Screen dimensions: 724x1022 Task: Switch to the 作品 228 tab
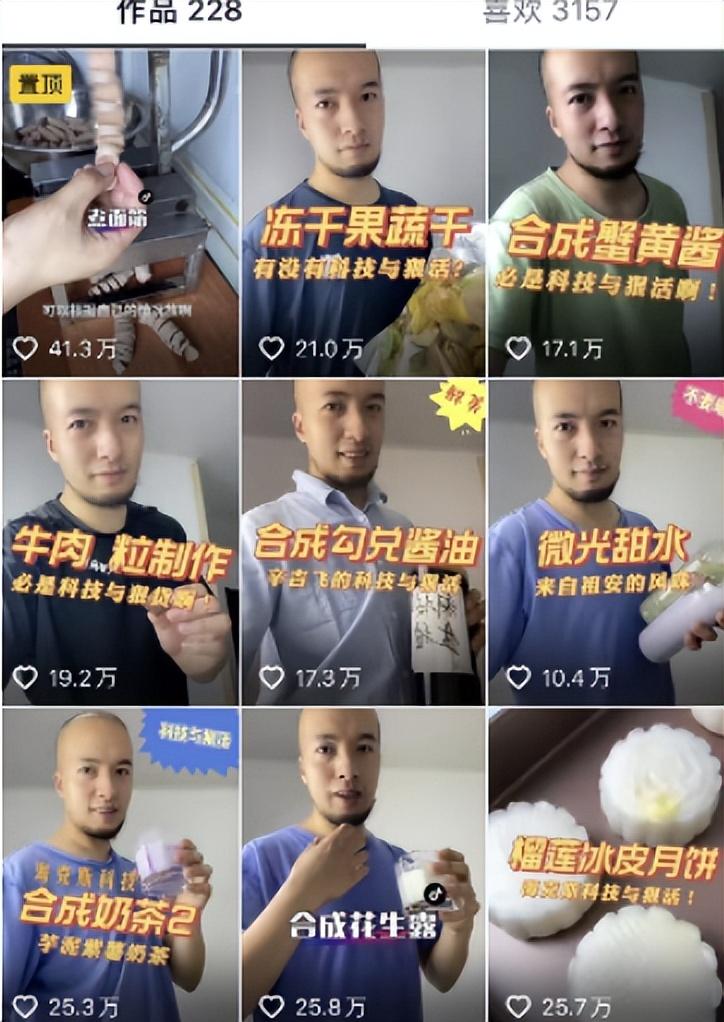click(180, 13)
